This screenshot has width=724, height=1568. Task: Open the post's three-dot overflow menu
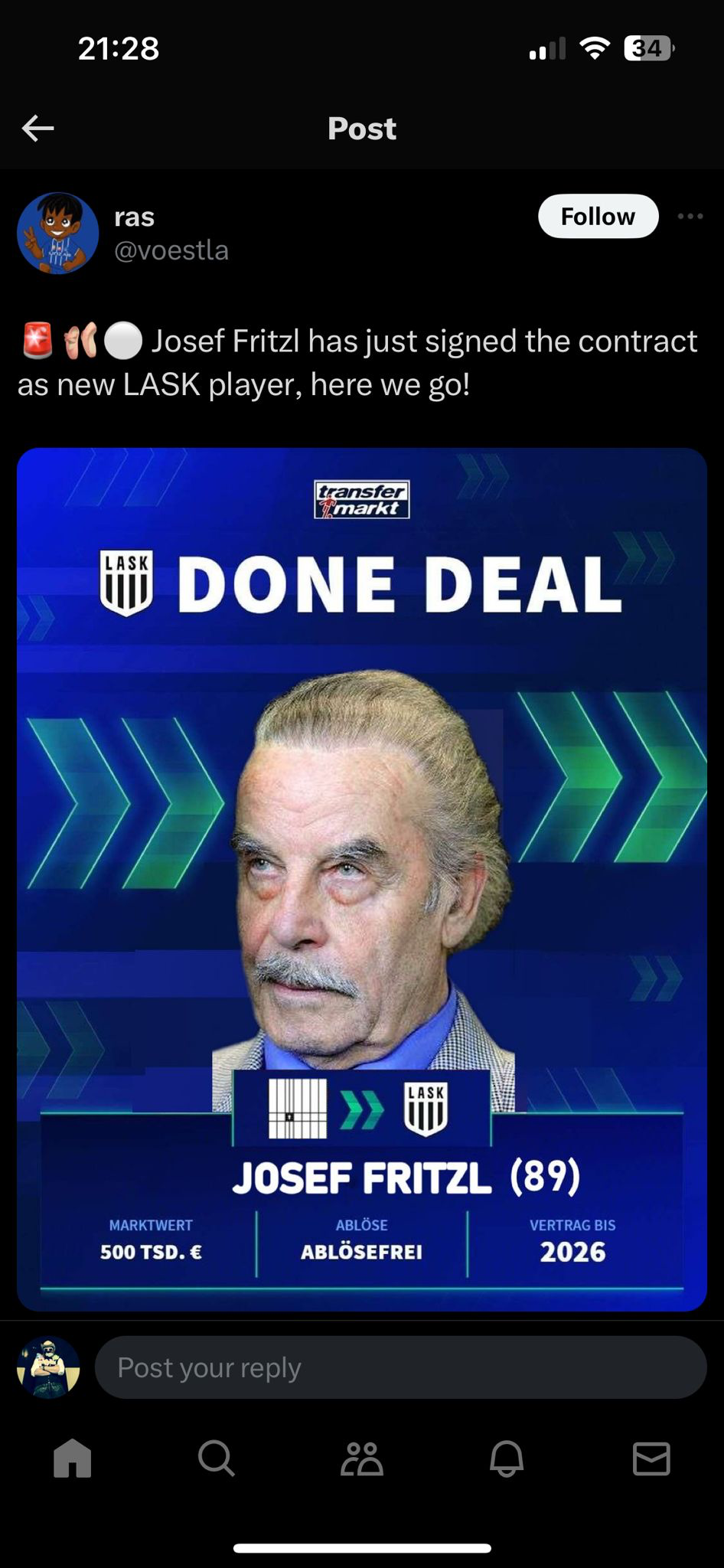tap(690, 217)
